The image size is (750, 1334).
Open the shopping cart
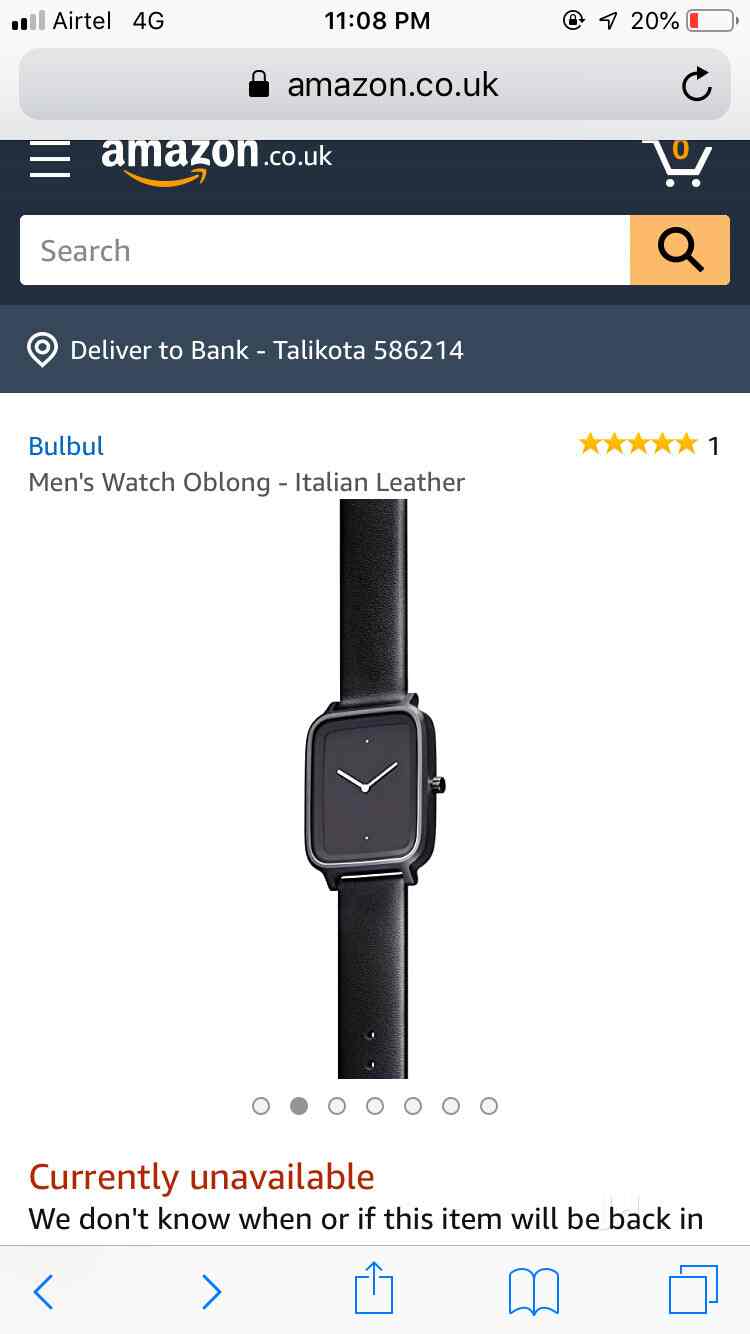click(677, 161)
